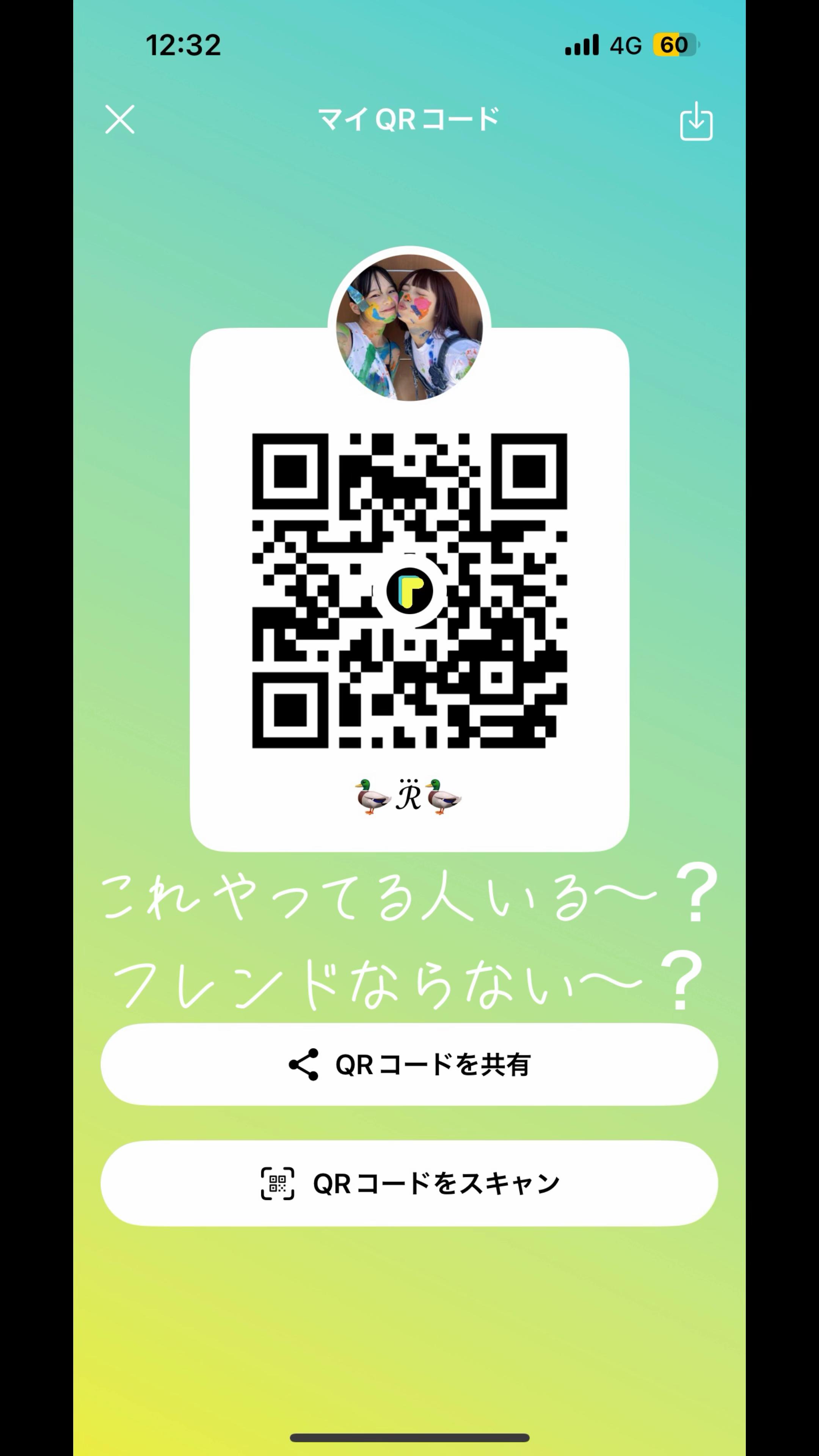Tap the QRコードを共有 button
The image size is (819, 1456).
point(409,1064)
